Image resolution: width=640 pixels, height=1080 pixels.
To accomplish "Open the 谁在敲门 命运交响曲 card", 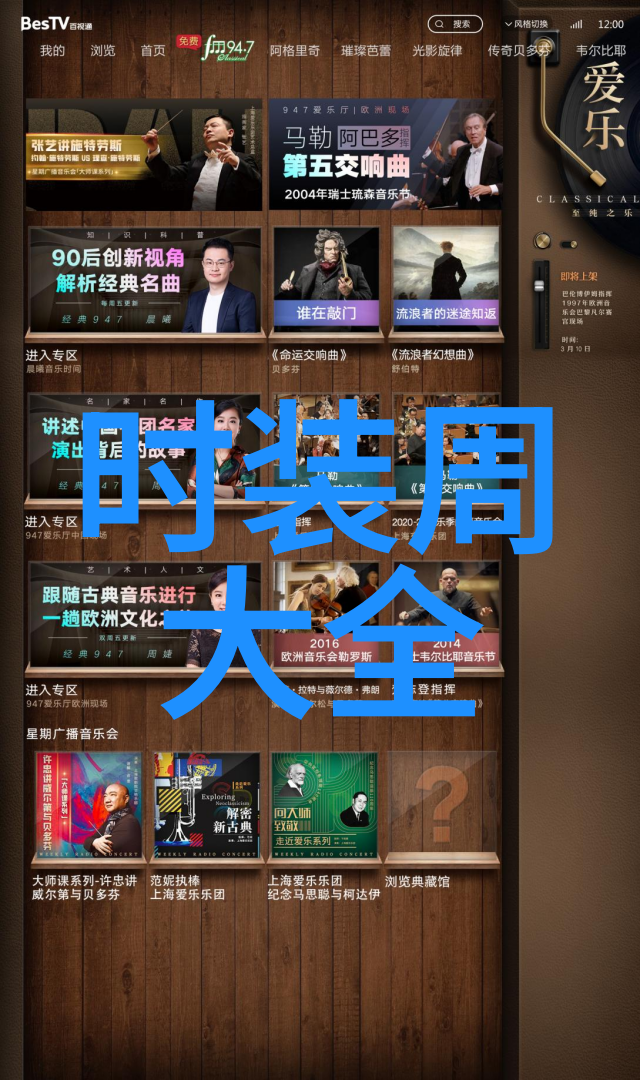I will 326,282.
